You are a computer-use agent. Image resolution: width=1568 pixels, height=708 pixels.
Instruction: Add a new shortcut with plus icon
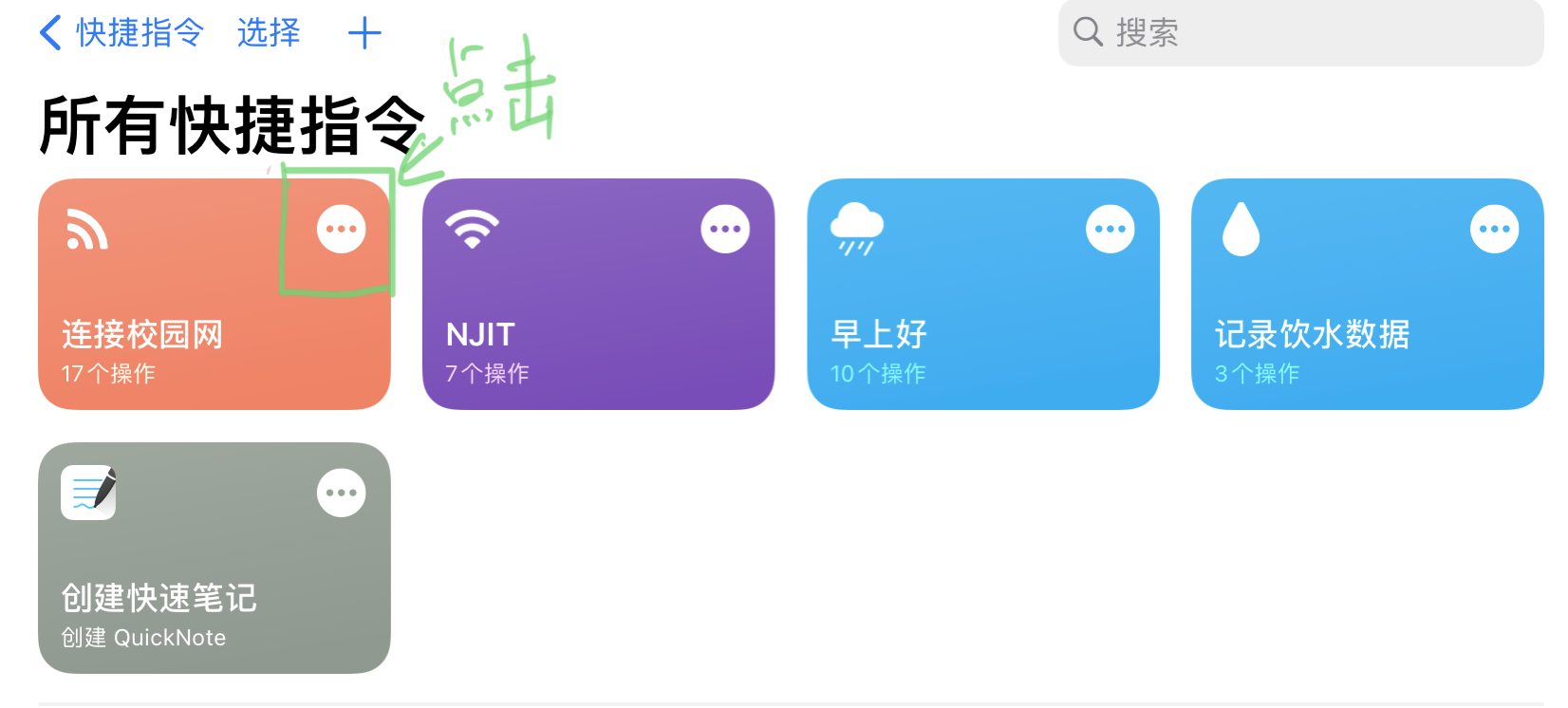tap(364, 34)
